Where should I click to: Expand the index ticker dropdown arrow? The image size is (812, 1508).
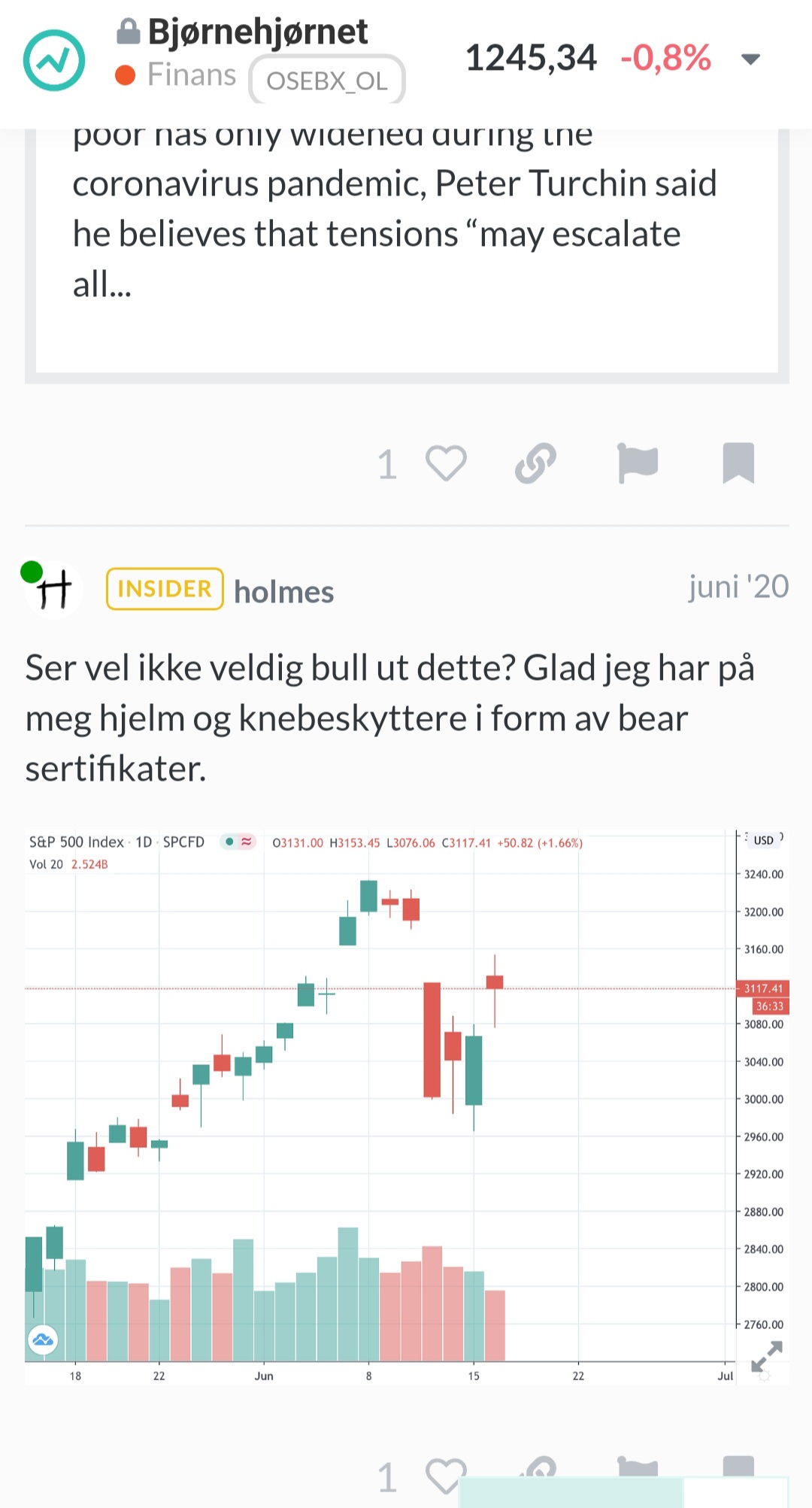(x=750, y=59)
